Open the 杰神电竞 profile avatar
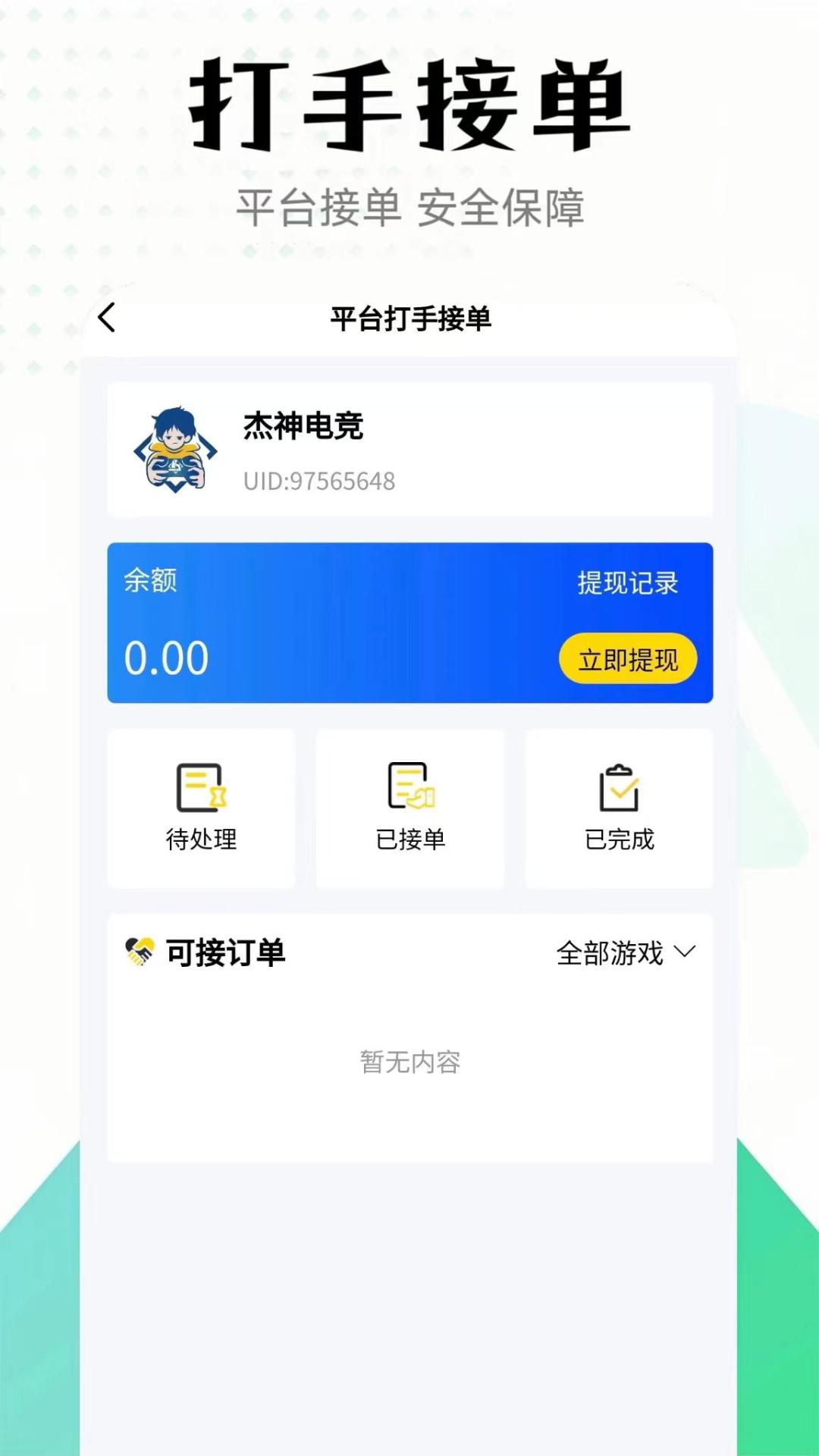819x1456 pixels. point(177,449)
